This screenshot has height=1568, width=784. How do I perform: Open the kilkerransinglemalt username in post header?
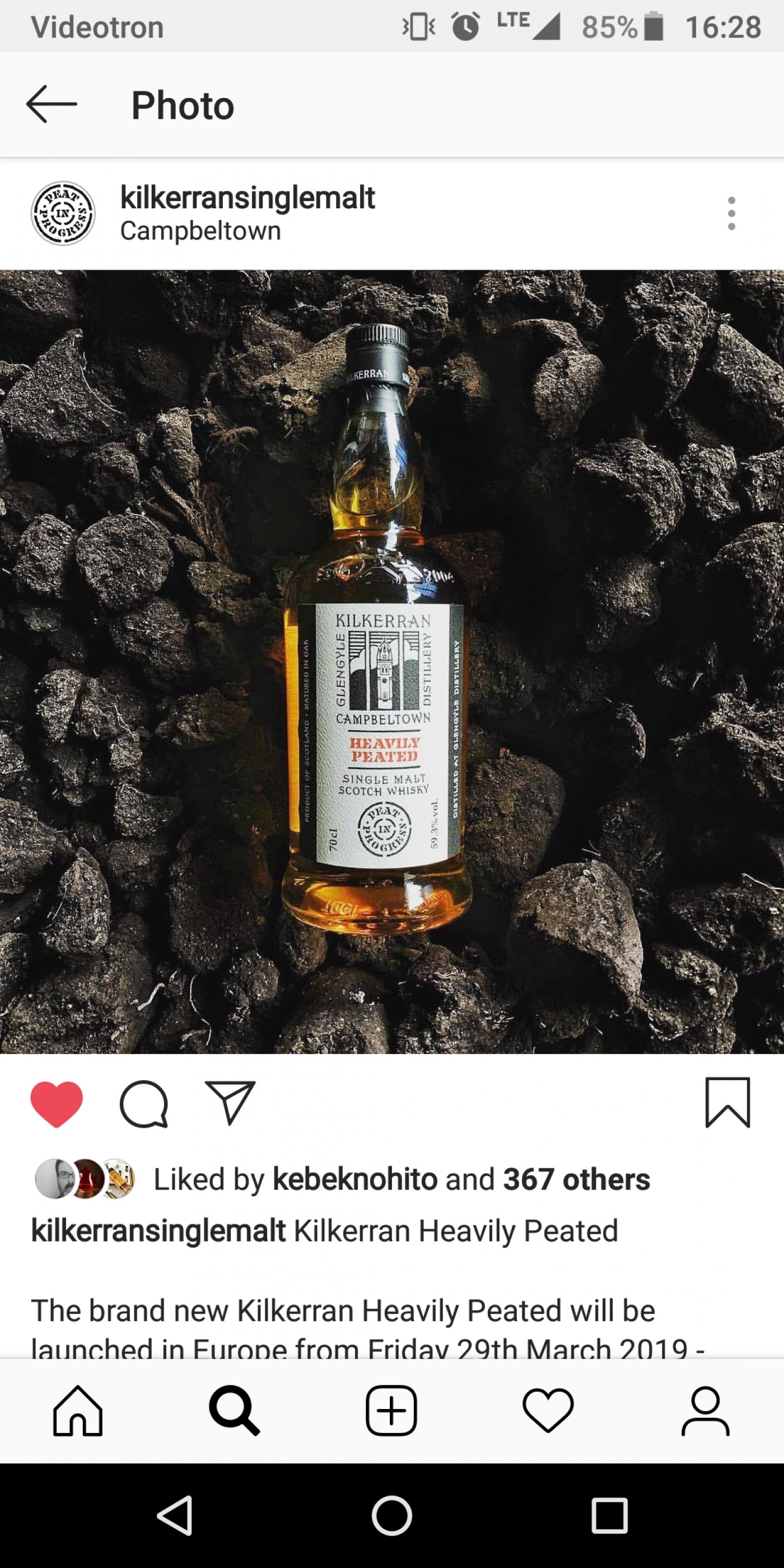coord(247,198)
